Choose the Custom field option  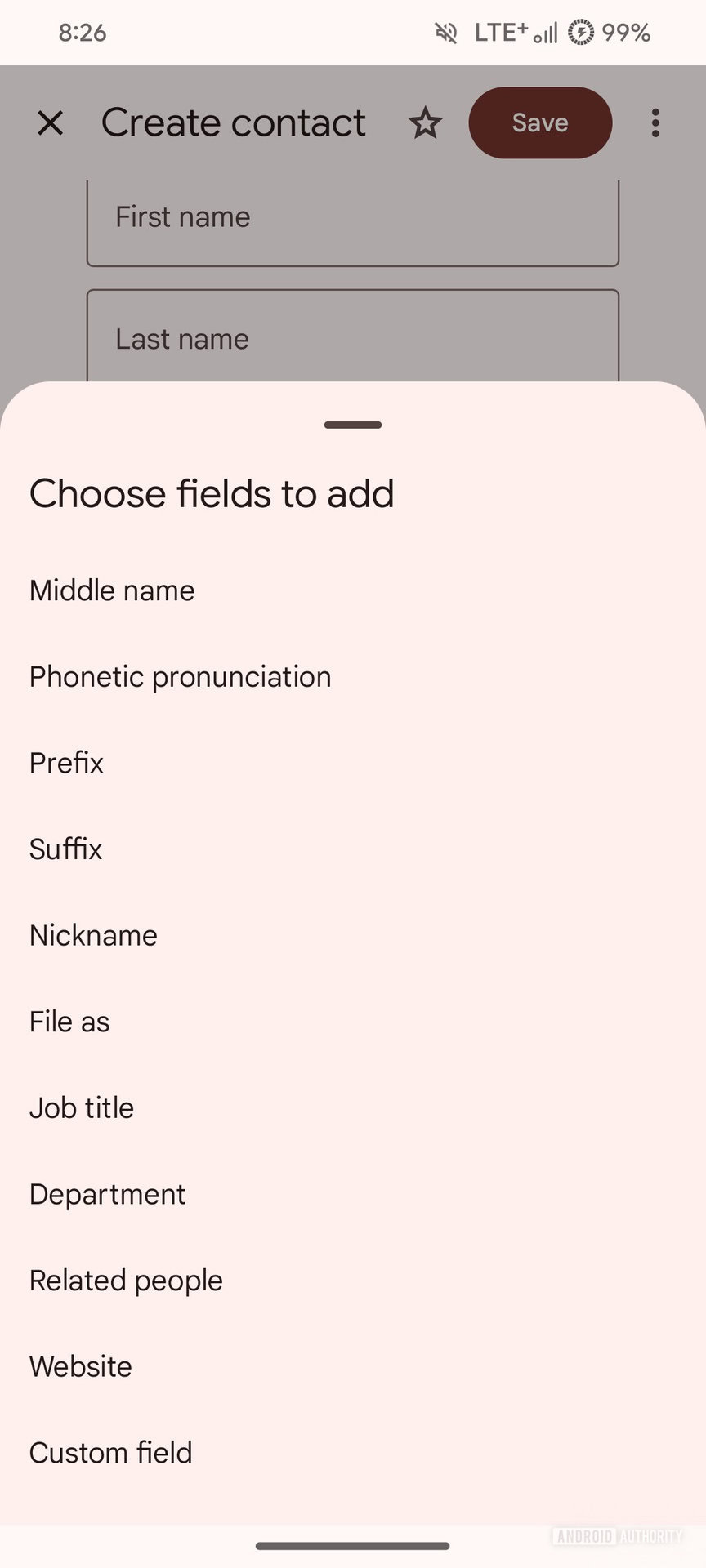coord(110,1453)
